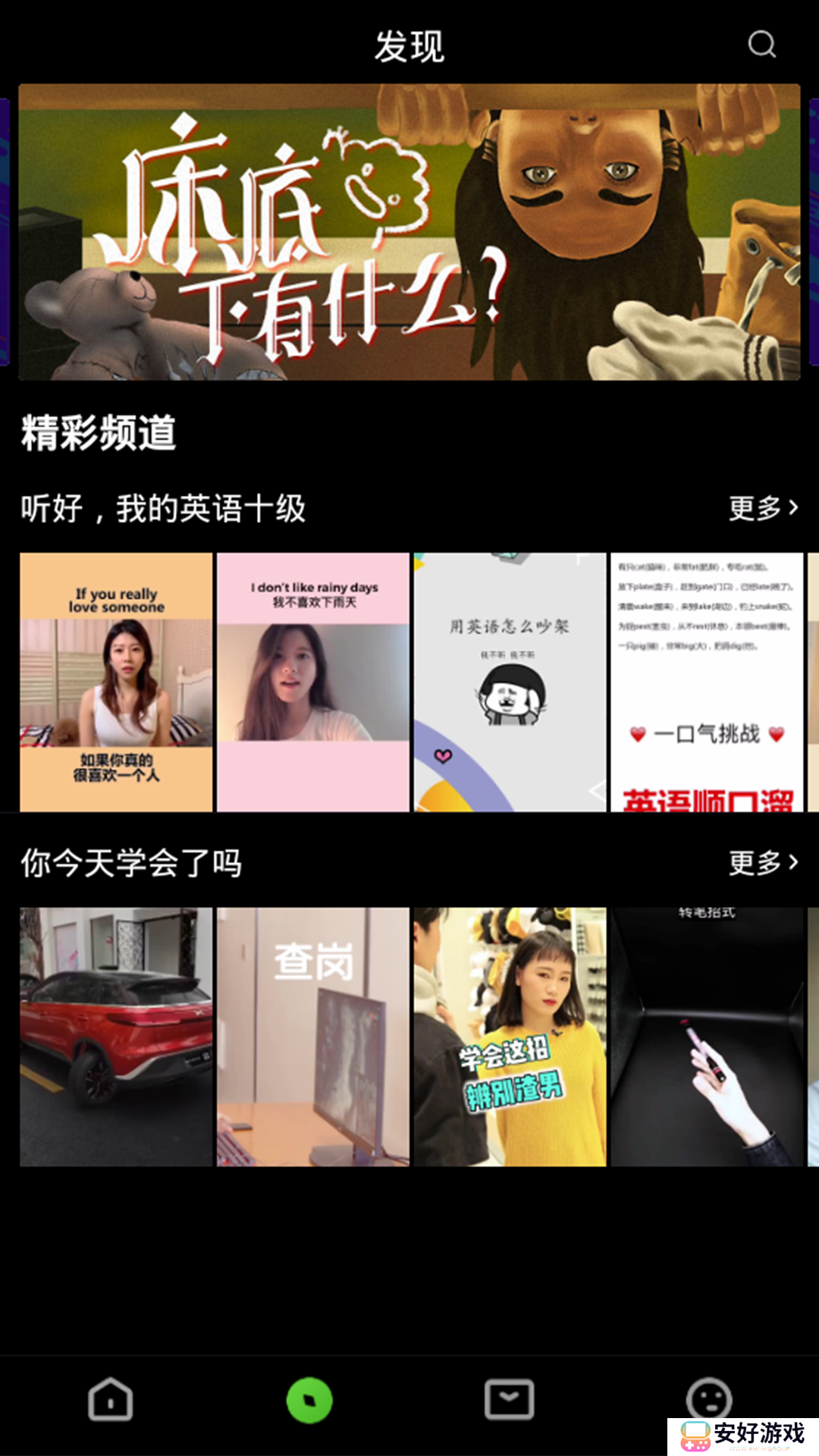Tap 更多 next to 你今天学会了吗

point(762,863)
